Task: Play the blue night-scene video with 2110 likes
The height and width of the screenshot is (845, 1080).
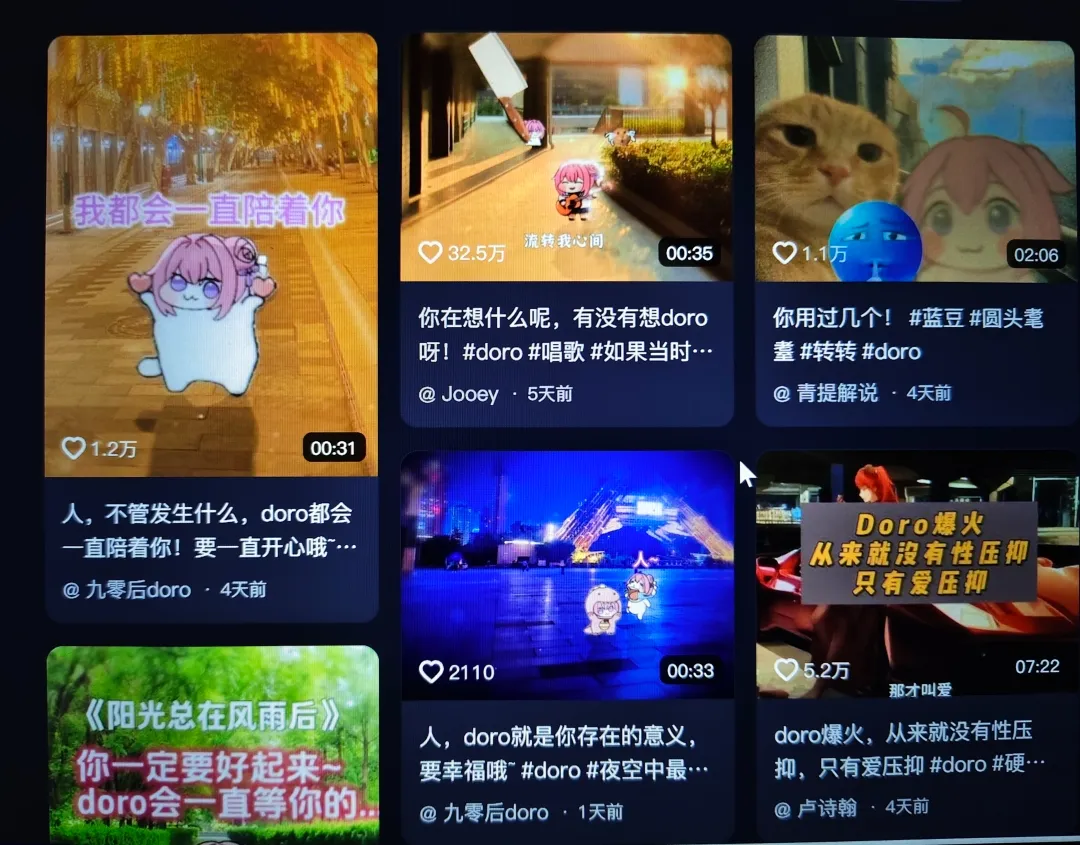Action: point(567,573)
